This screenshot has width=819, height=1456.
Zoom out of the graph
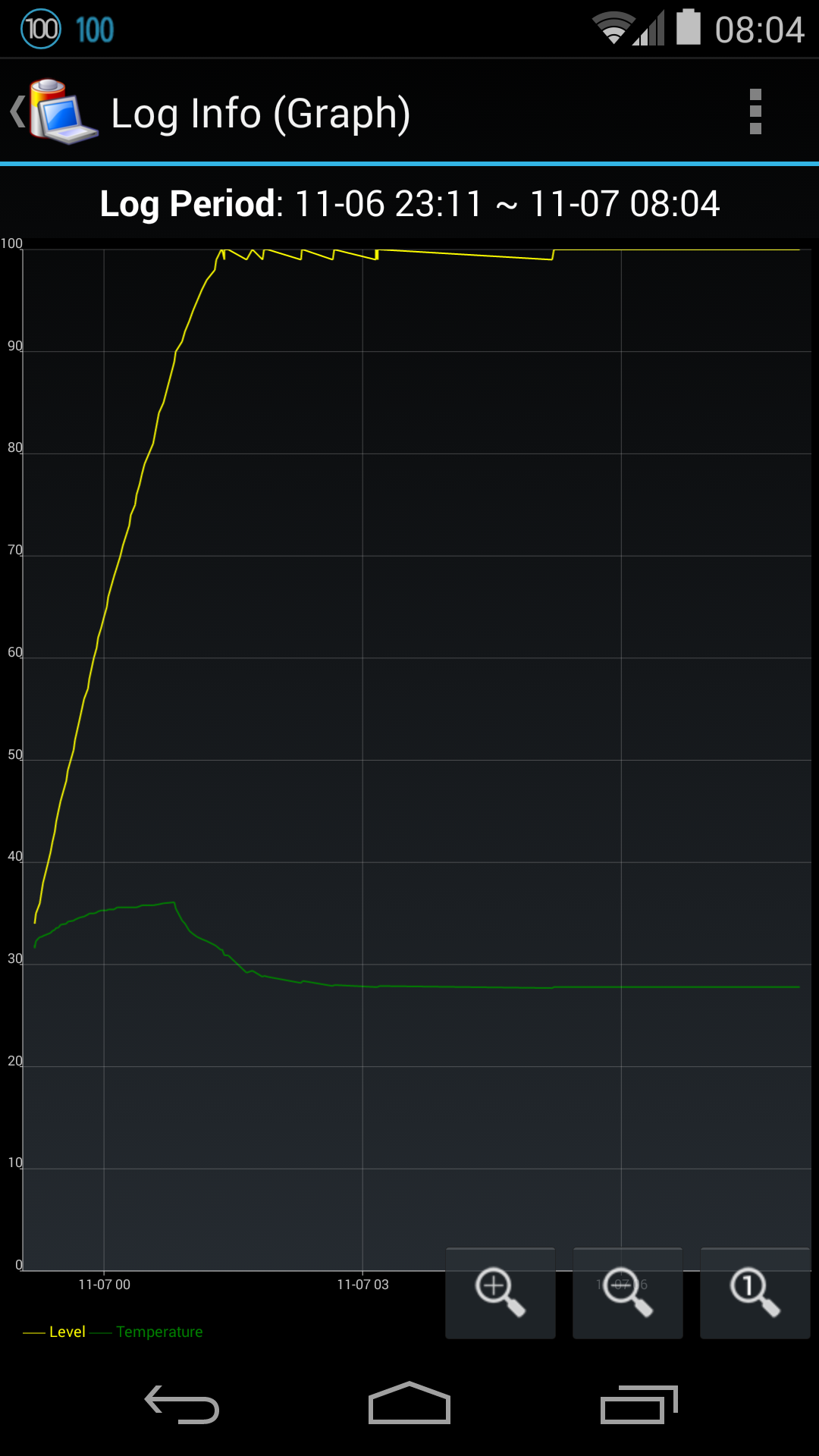coord(628,1293)
